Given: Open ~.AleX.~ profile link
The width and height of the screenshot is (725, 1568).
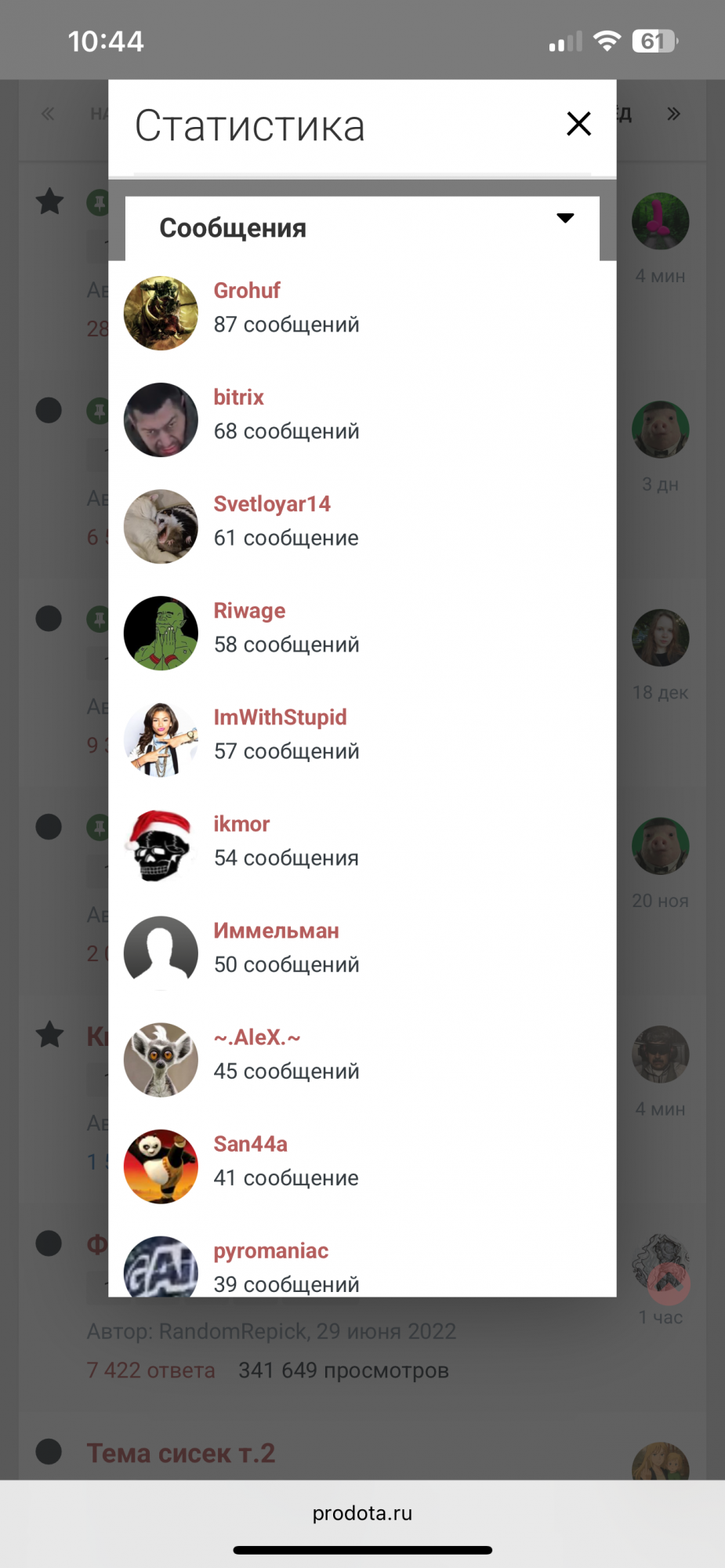Looking at the screenshot, I should tap(257, 1037).
